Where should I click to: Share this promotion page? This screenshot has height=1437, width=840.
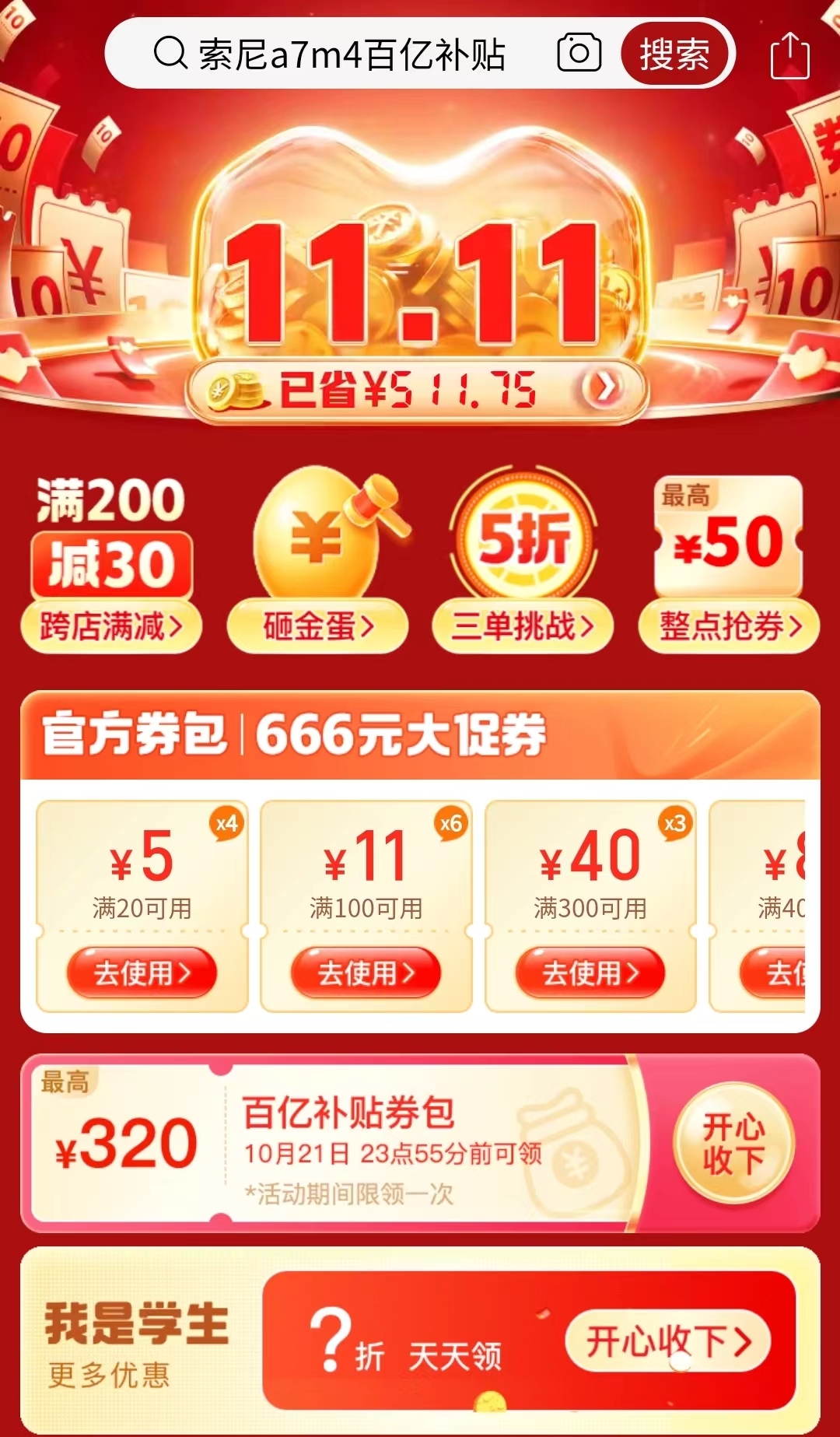coord(789,55)
